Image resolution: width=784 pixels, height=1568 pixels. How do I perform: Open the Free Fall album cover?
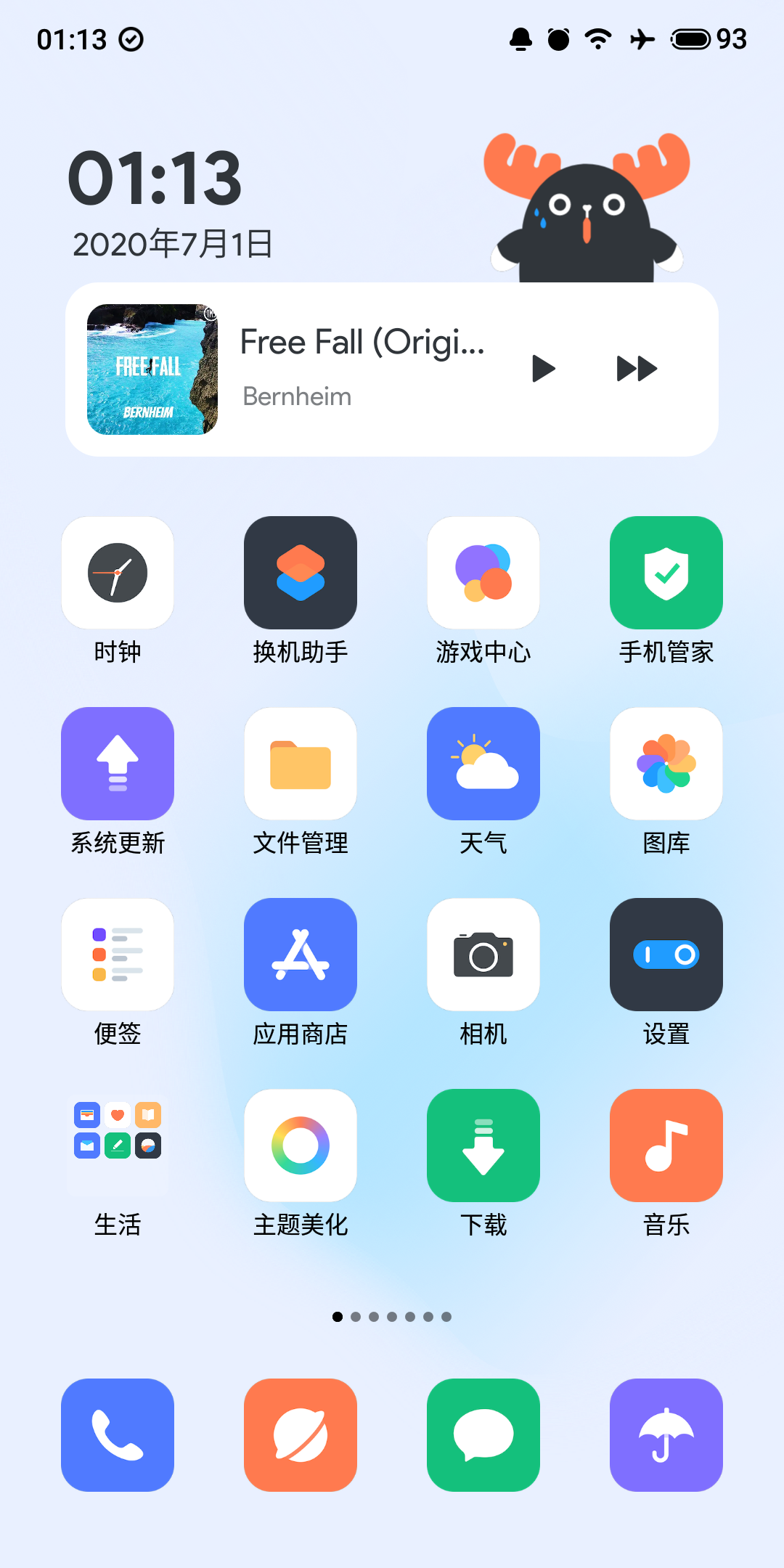(x=152, y=369)
